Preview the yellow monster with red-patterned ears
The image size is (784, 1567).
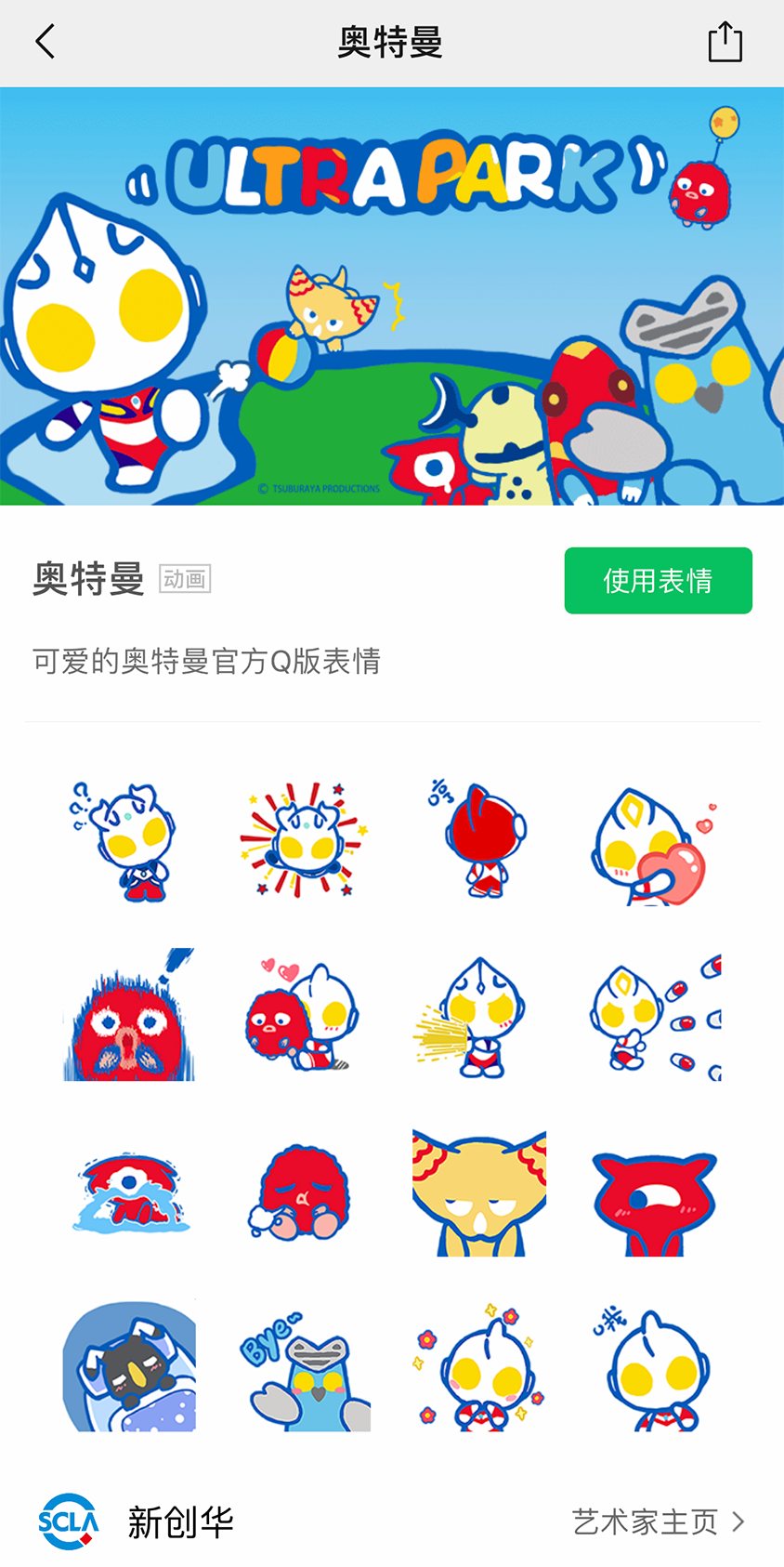coord(479,1192)
